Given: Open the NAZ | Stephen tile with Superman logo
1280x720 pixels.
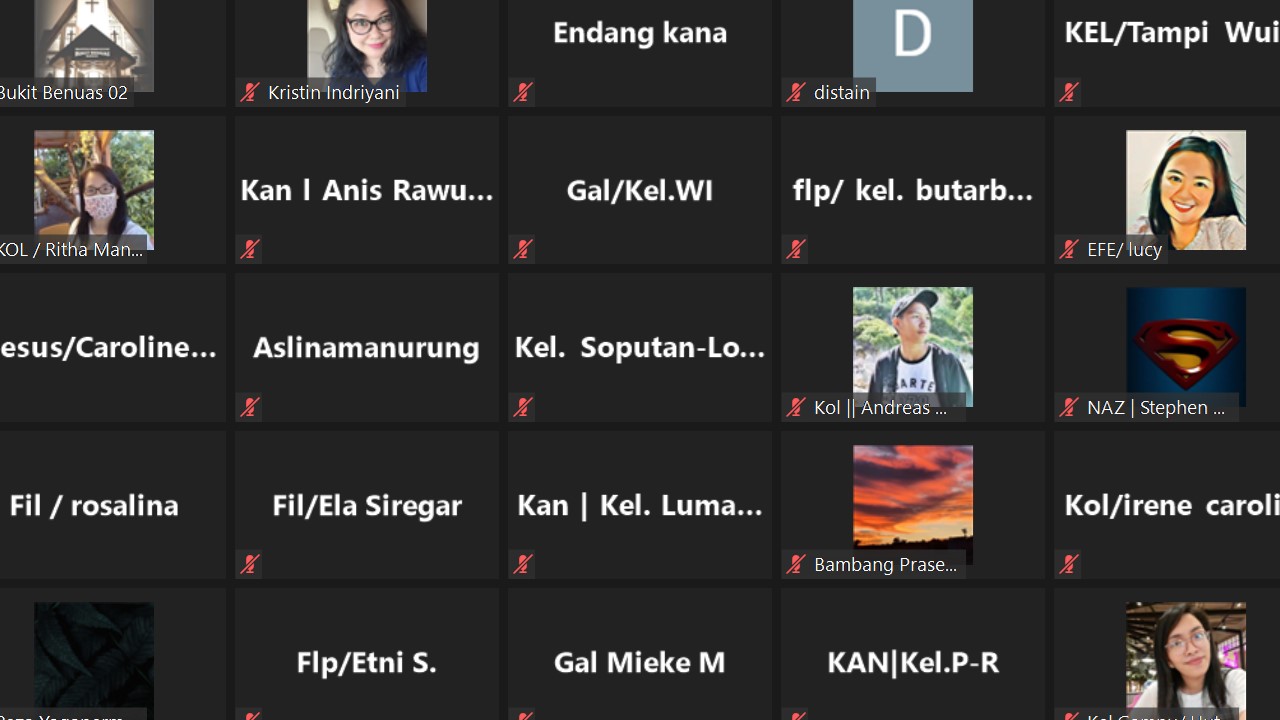Looking at the screenshot, I should (1185, 345).
